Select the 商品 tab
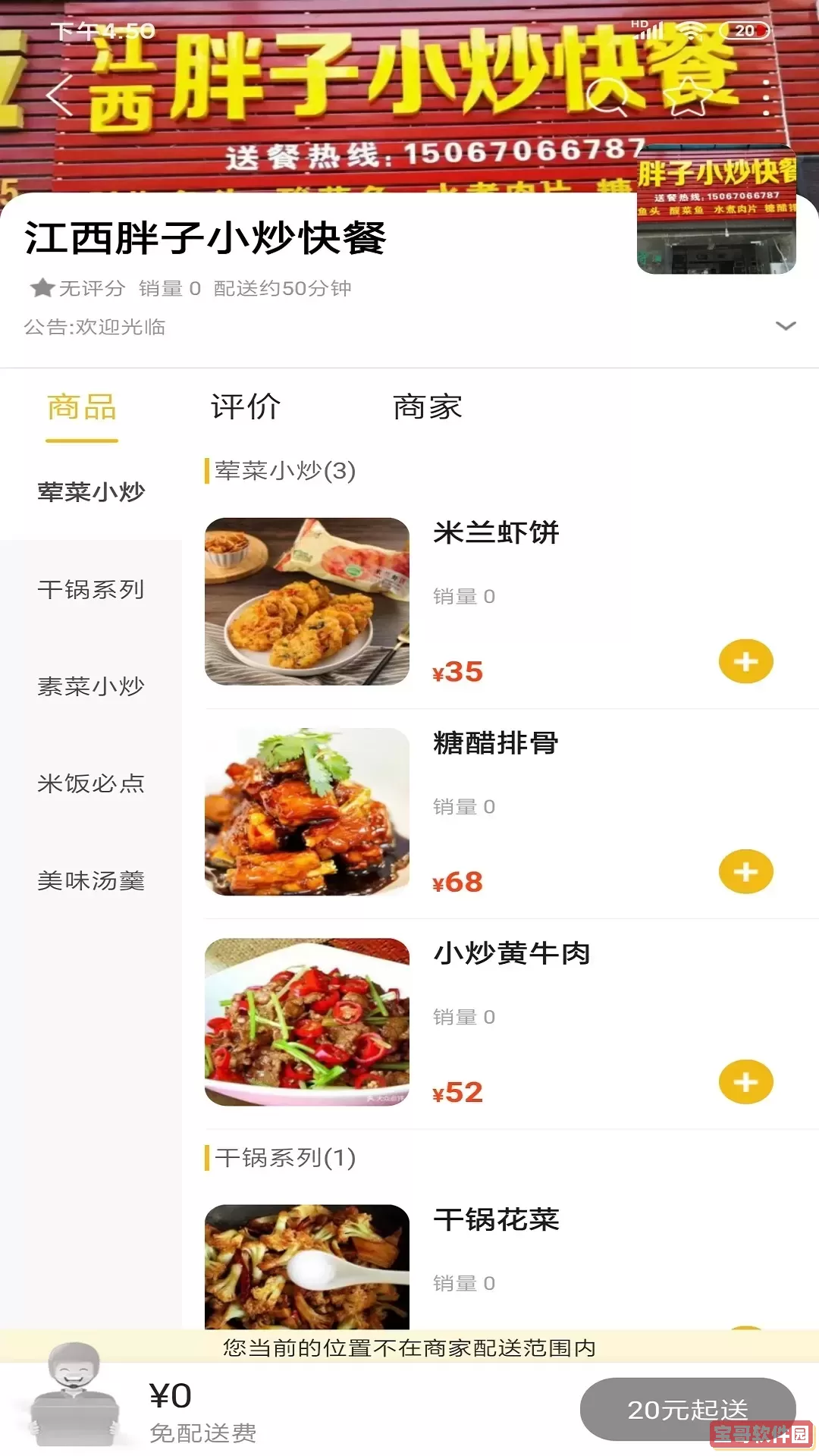This screenshot has height=1456, width=819. click(82, 407)
